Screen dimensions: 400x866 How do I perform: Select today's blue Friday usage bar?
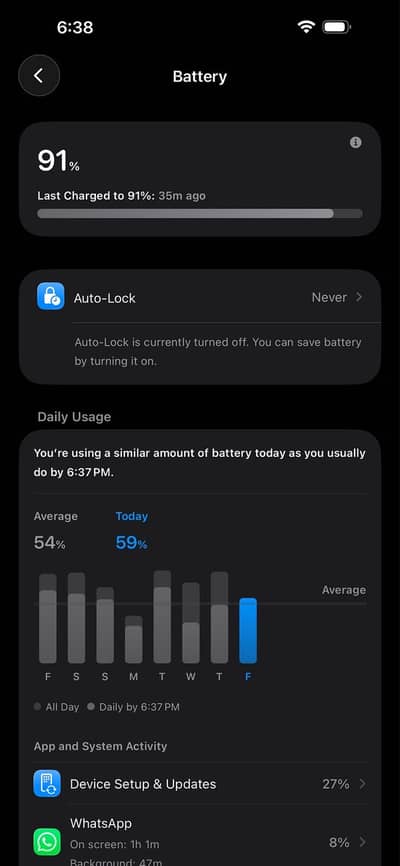[x=248, y=630]
